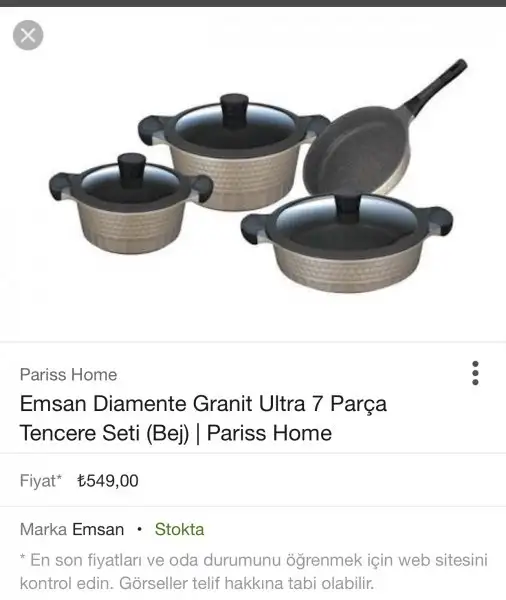Open the cookware set image
The width and height of the screenshot is (506, 600).
coord(253,176)
